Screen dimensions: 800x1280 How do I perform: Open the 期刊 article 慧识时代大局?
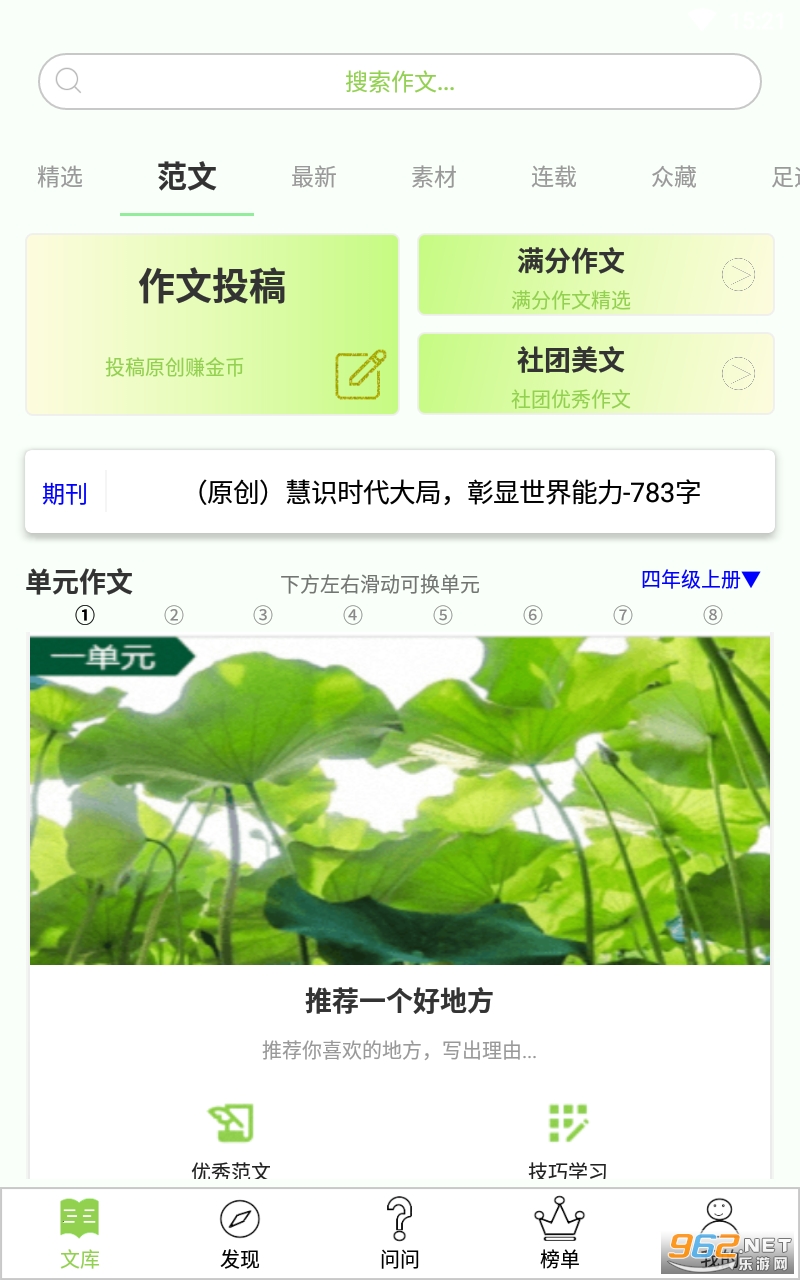coord(444,492)
